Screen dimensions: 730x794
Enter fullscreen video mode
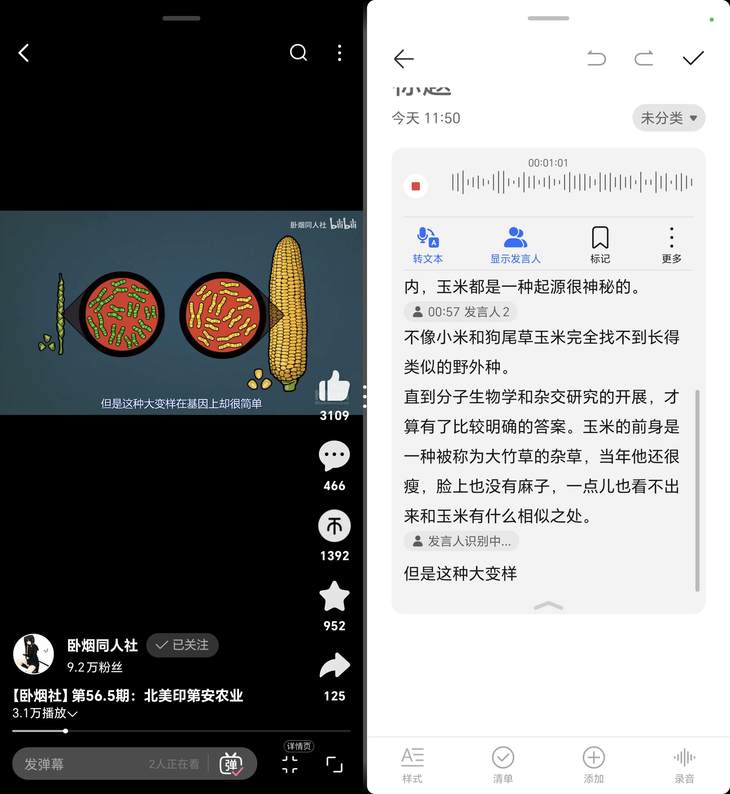pyautogui.click(x=334, y=765)
